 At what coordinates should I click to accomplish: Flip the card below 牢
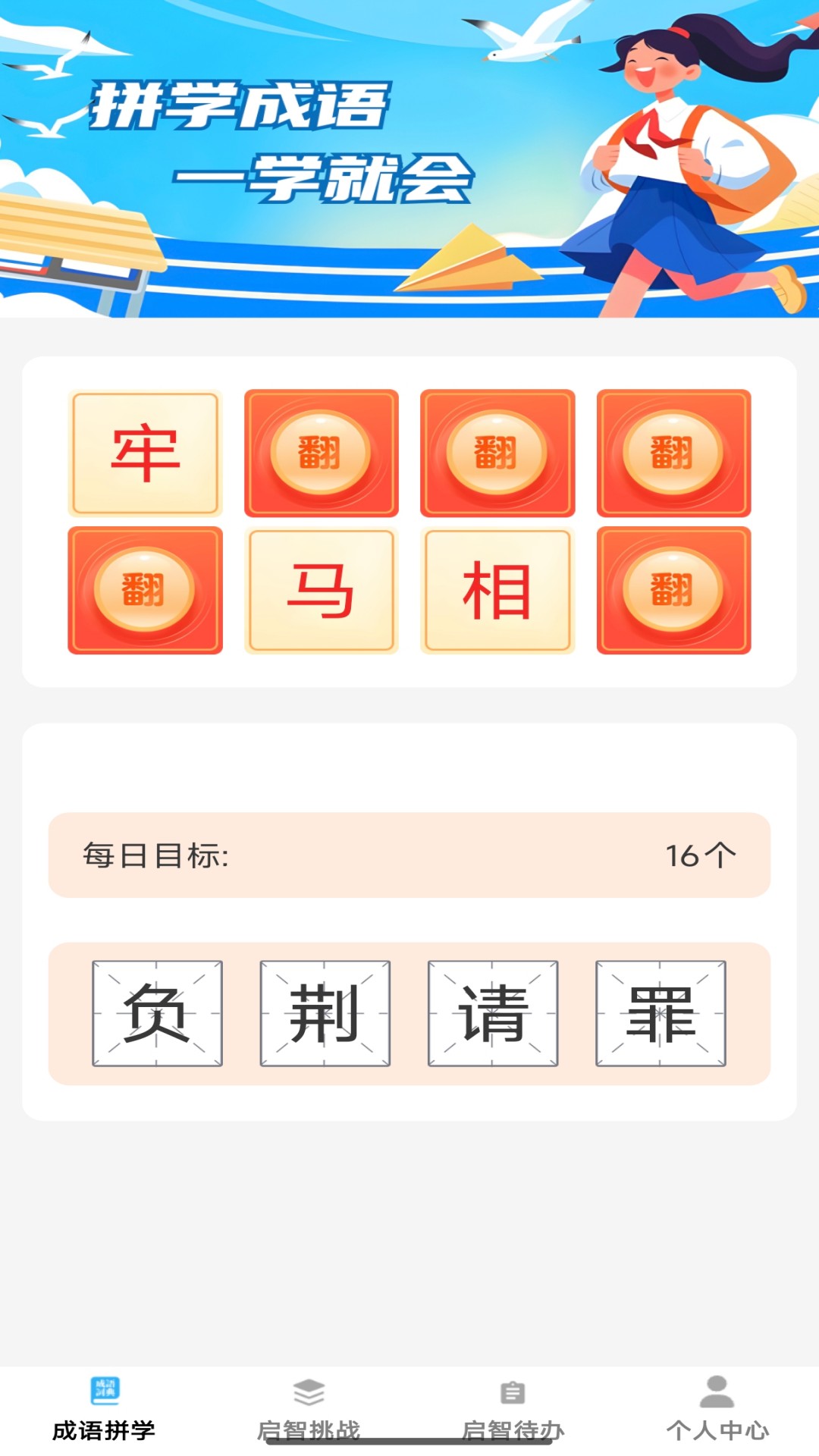(x=144, y=589)
